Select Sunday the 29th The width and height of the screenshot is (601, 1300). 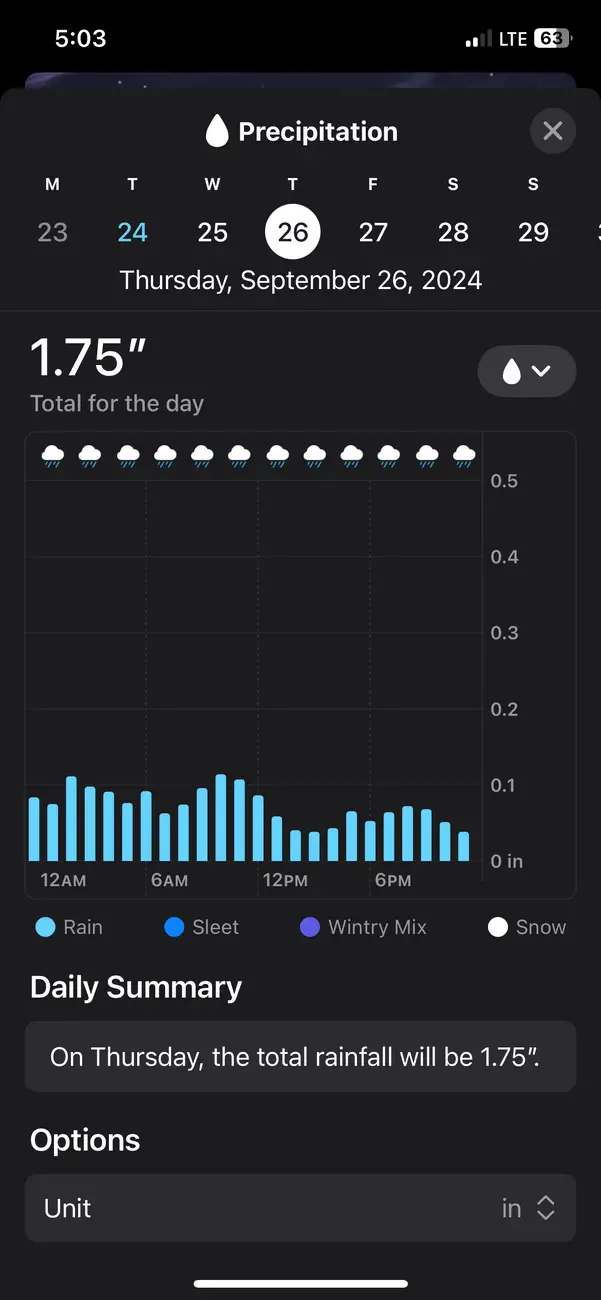click(x=533, y=232)
